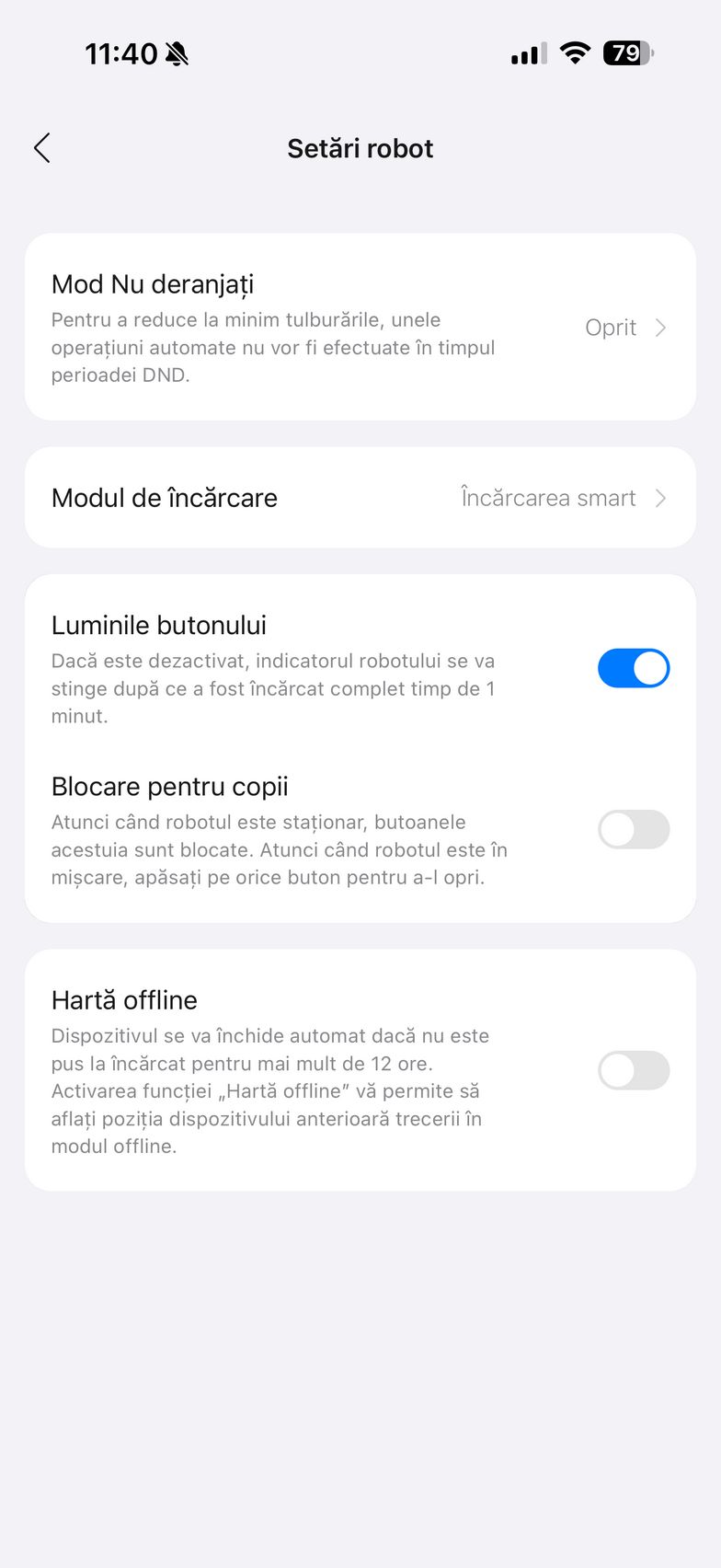This screenshot has width=721, height=1568.
Task: Turn off Luminile butonului switch
Action: [x=633, y=668]
